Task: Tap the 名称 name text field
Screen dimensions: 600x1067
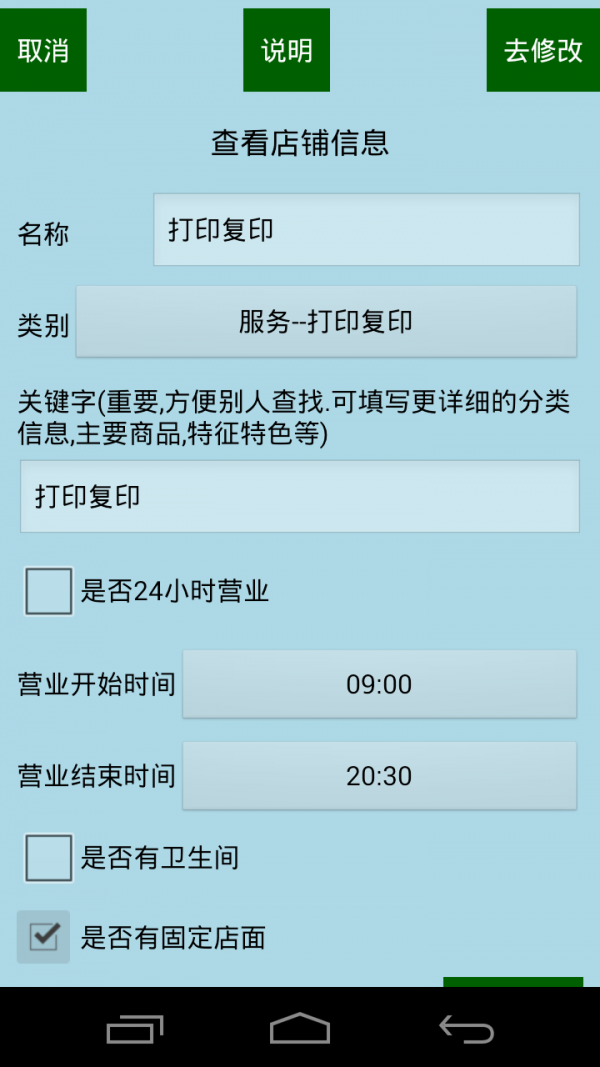Action: [366, 230]
